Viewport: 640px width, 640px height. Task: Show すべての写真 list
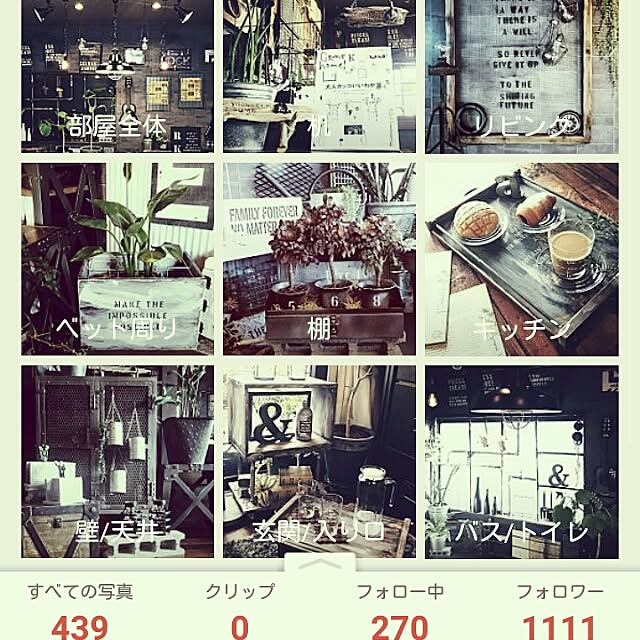pos(79,610)
